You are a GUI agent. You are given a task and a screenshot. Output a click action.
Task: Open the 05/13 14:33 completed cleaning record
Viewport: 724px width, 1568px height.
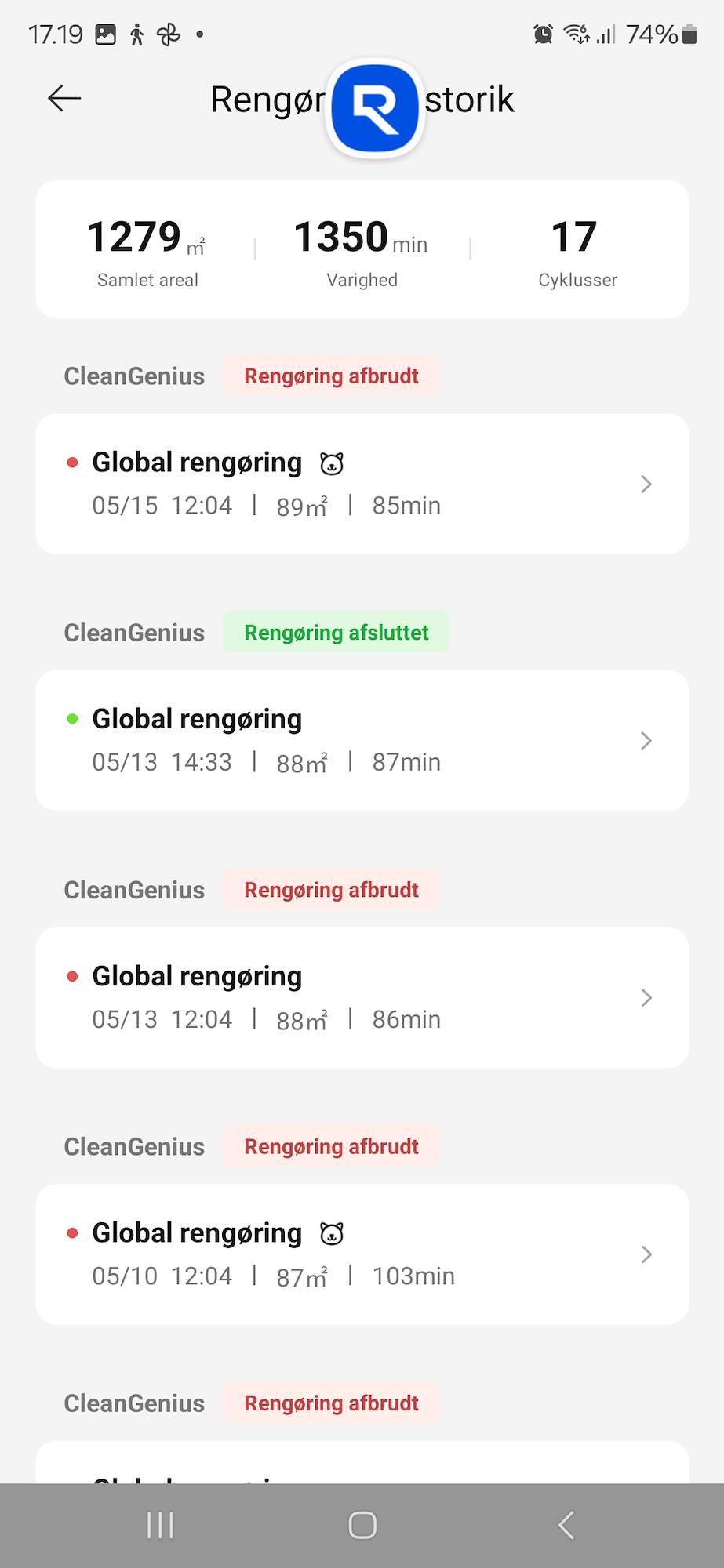[362, 740]
